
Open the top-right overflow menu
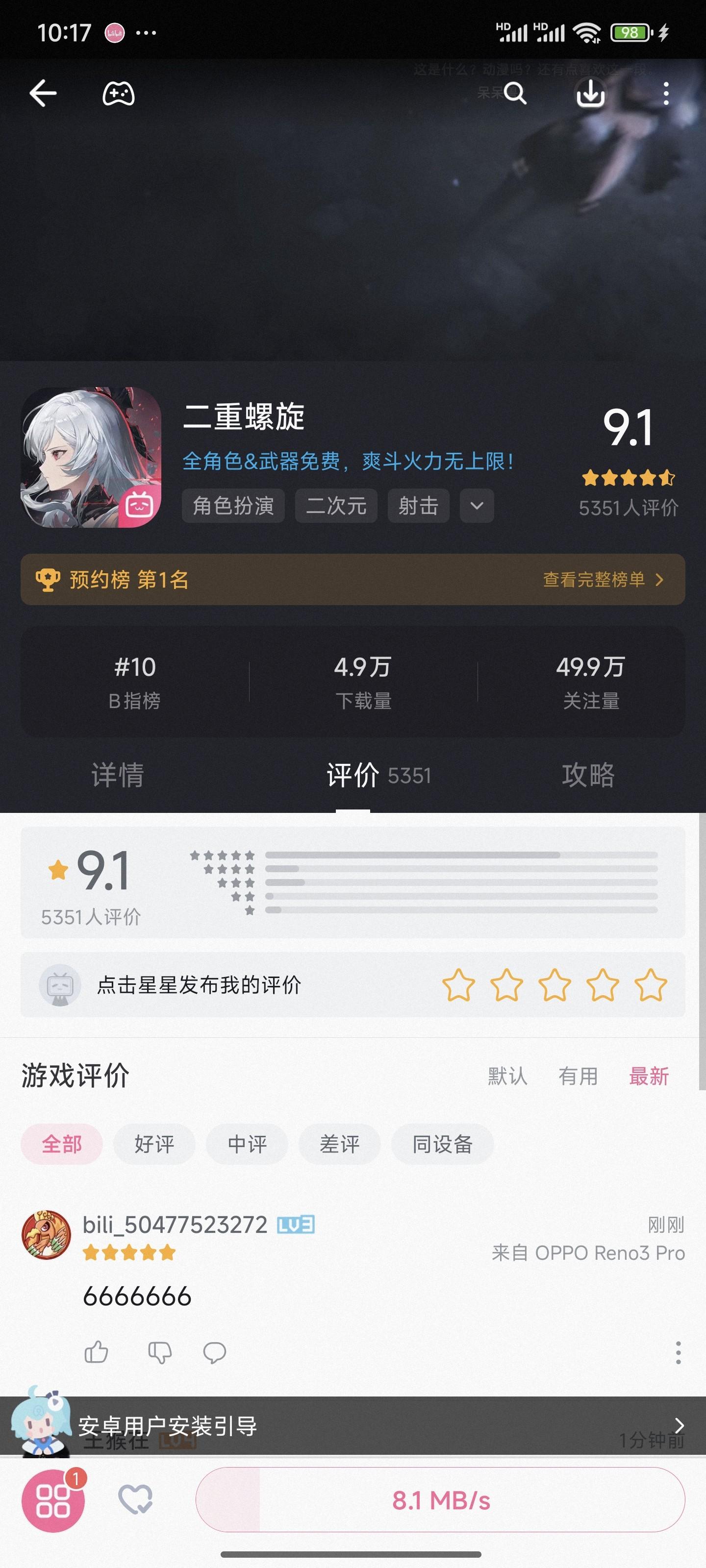(666, 94)
